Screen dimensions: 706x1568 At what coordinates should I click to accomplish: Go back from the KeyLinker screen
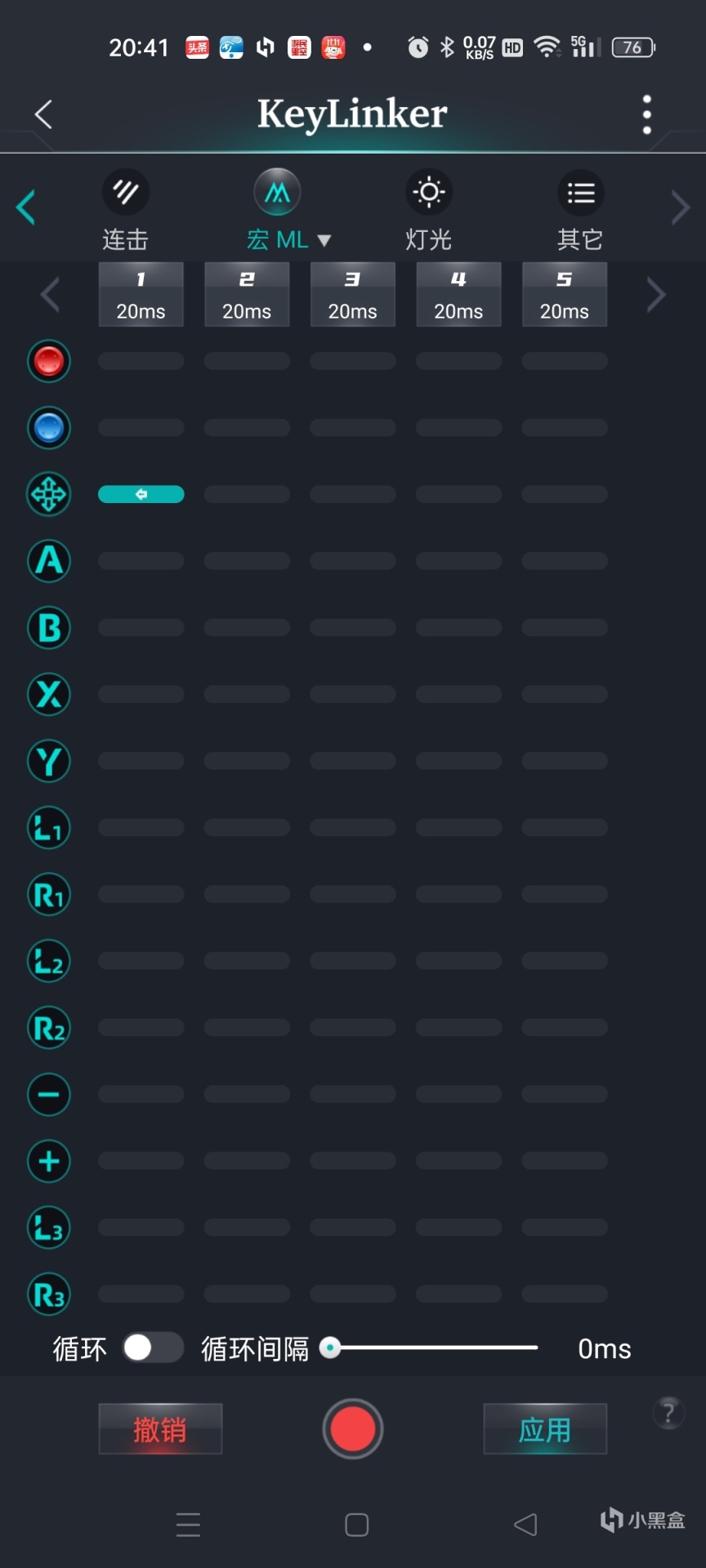[x=44, y=114]
